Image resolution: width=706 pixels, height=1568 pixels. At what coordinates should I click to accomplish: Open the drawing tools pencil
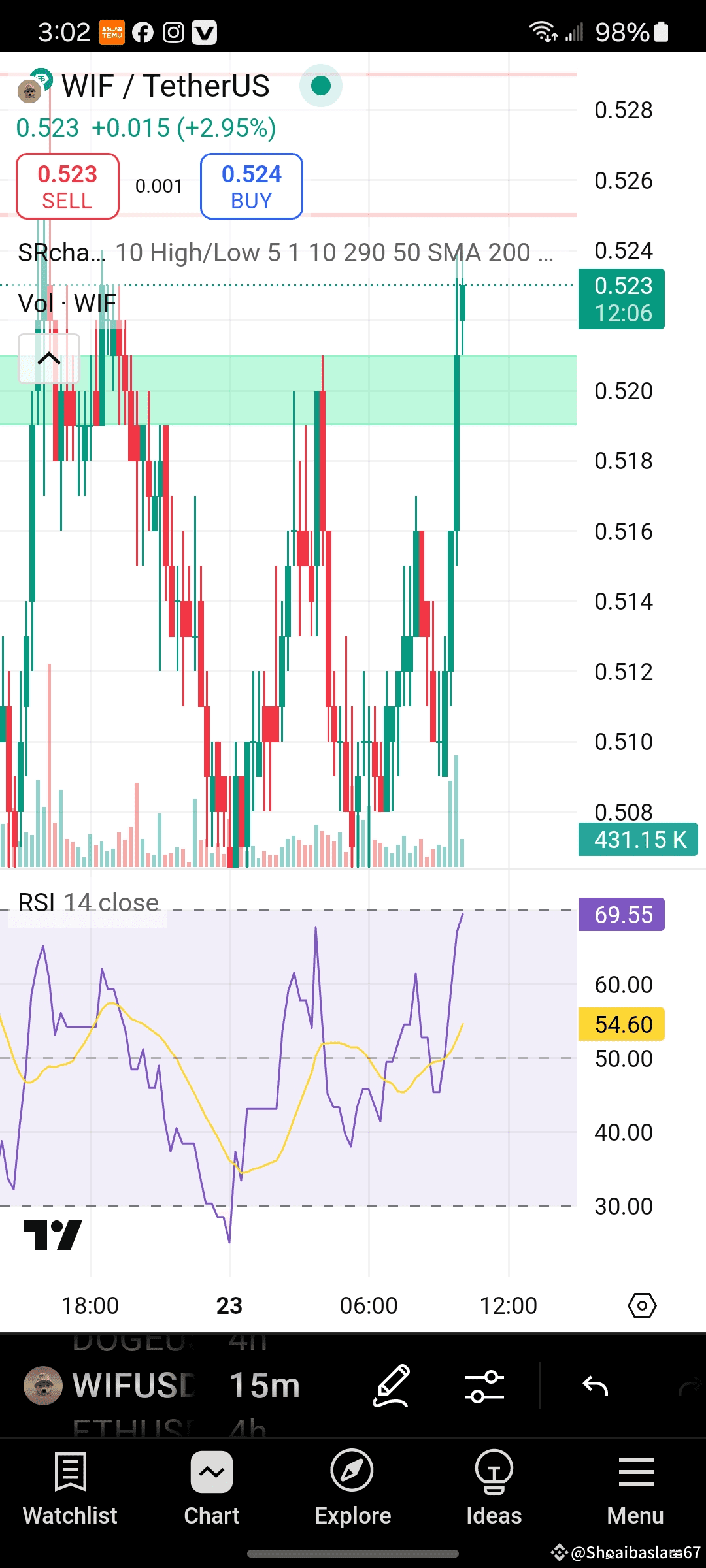pos(391,1386)
